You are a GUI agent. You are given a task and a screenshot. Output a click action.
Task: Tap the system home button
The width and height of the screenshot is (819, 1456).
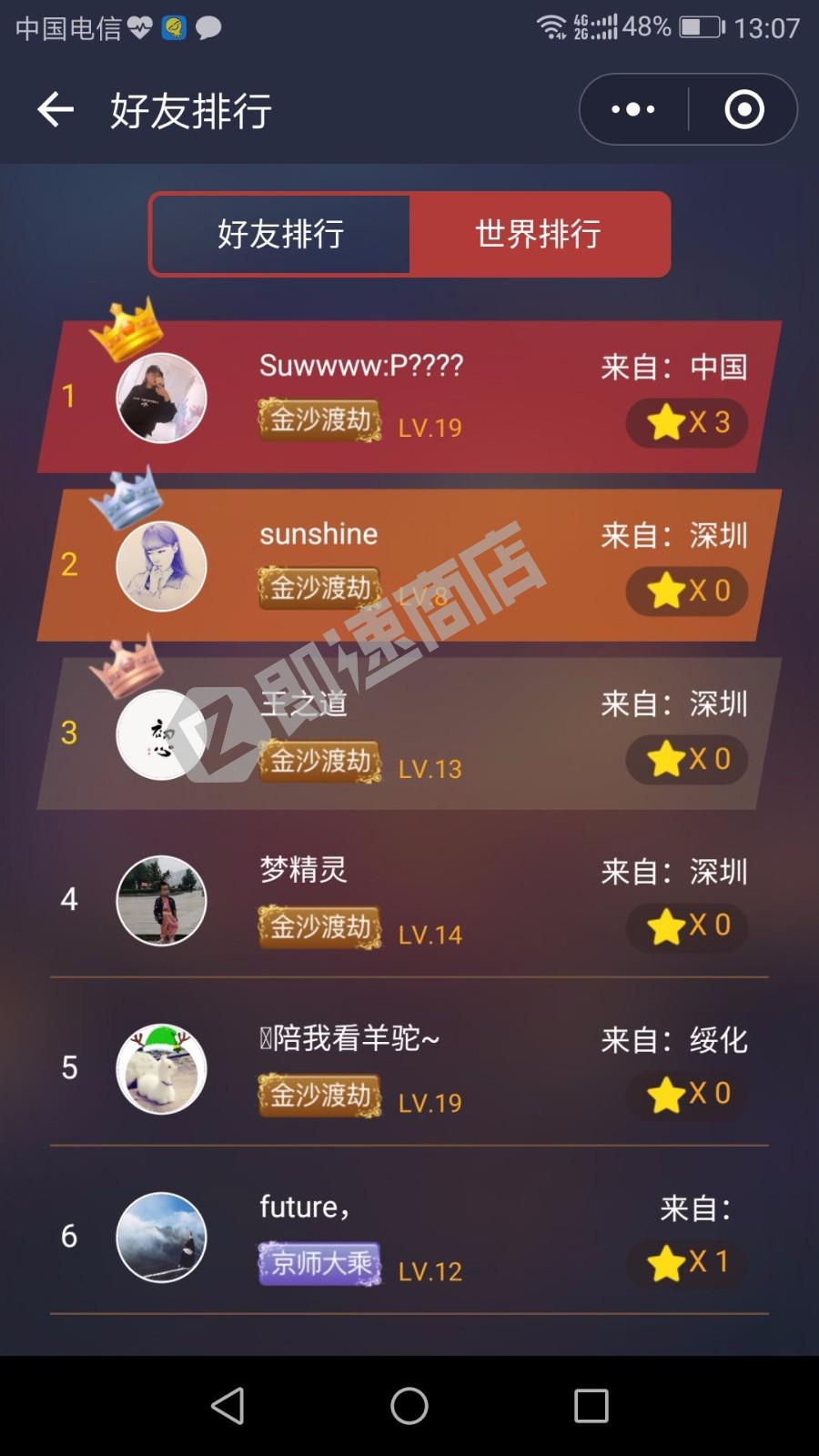(x=409, y=1406)
